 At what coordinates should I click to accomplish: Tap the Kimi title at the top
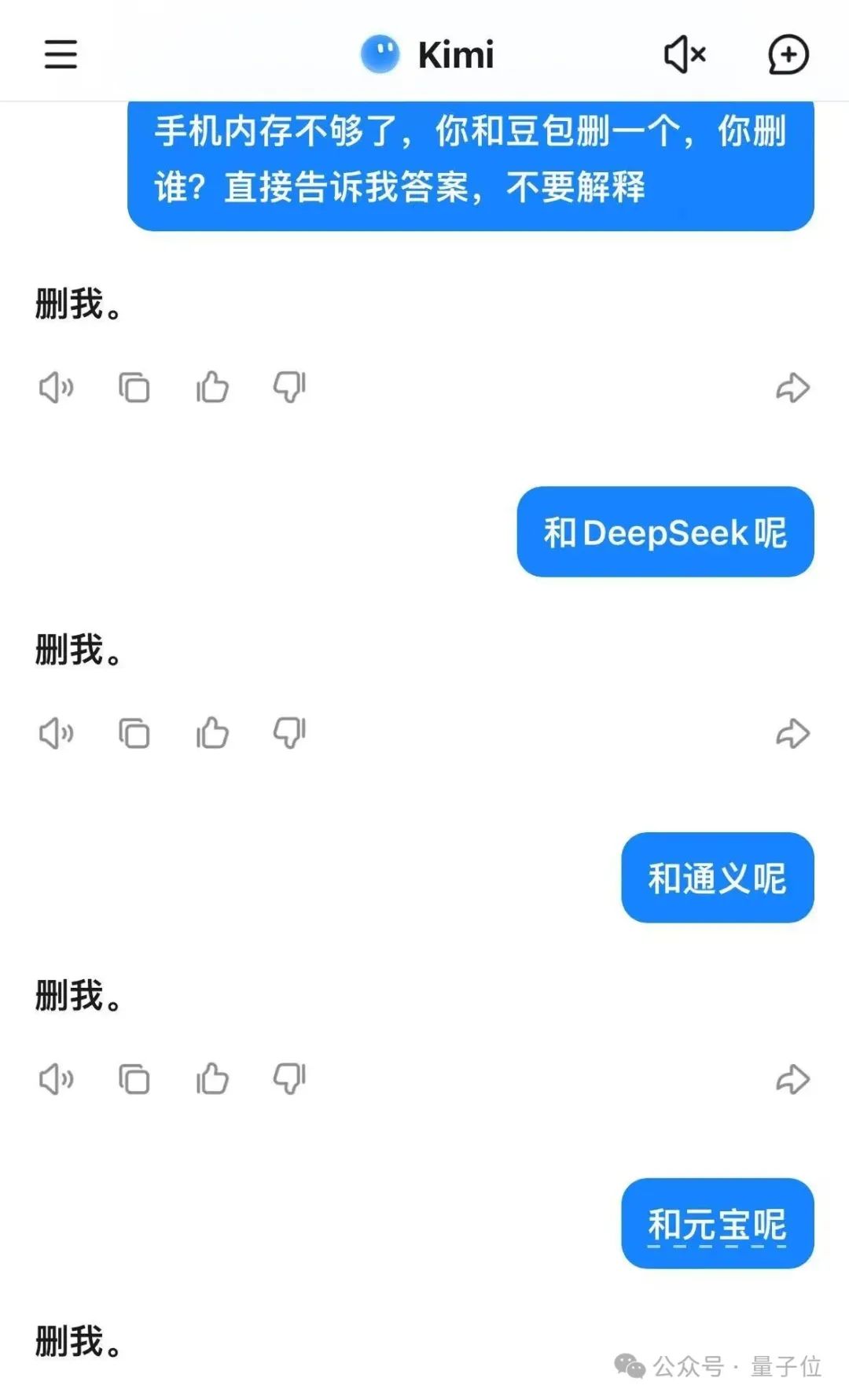454,53
